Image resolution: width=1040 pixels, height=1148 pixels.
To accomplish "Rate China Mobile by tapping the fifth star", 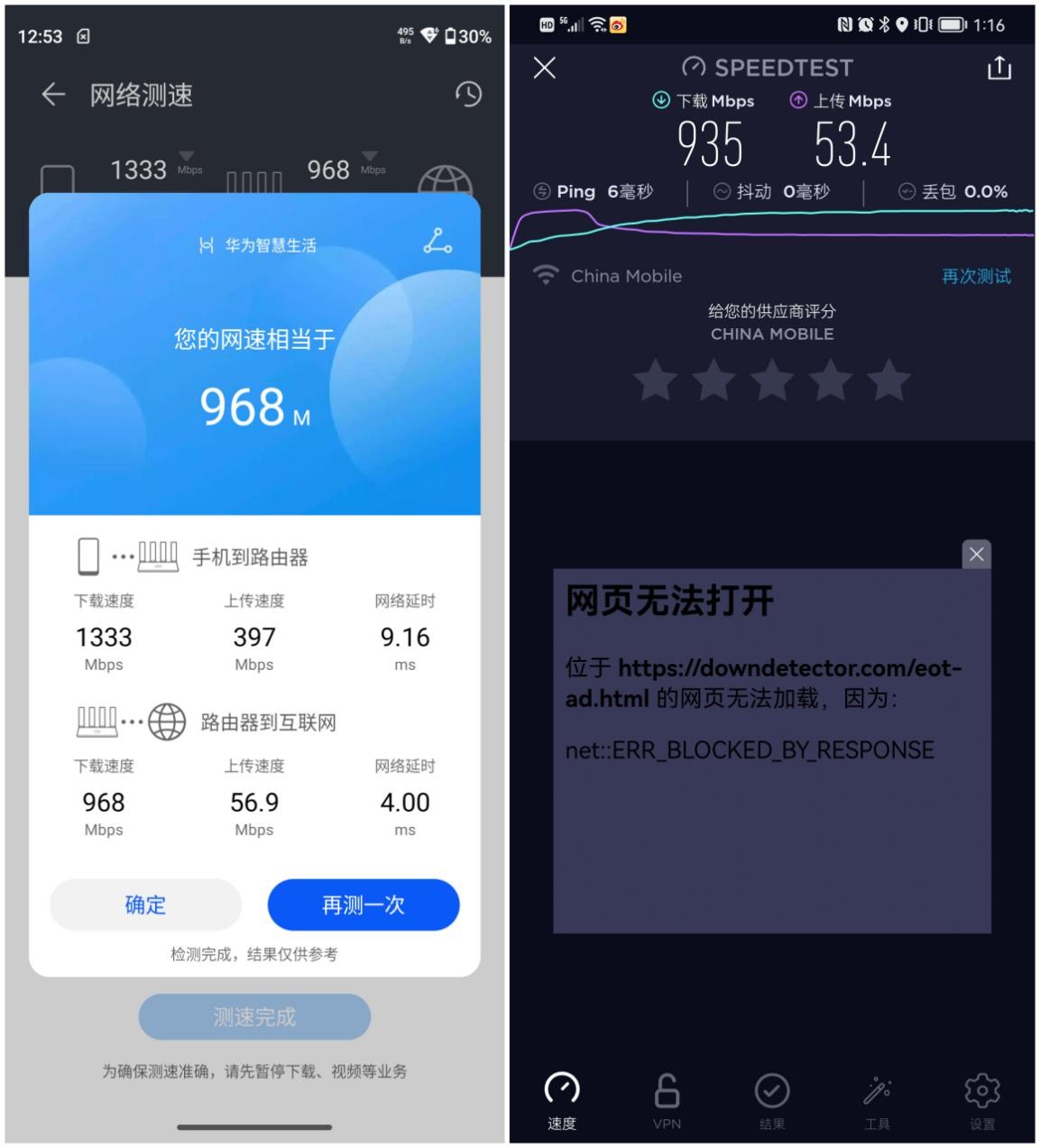I will [x=888, y=381].
